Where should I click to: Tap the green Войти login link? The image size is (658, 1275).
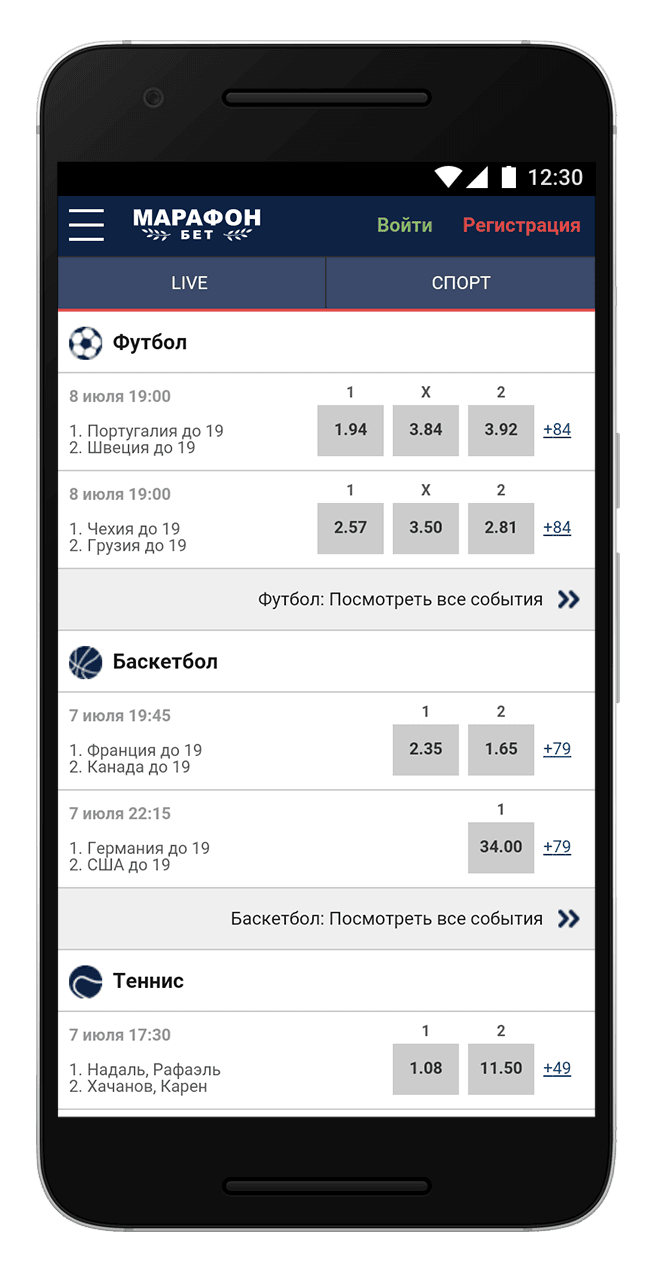(404, 225)
